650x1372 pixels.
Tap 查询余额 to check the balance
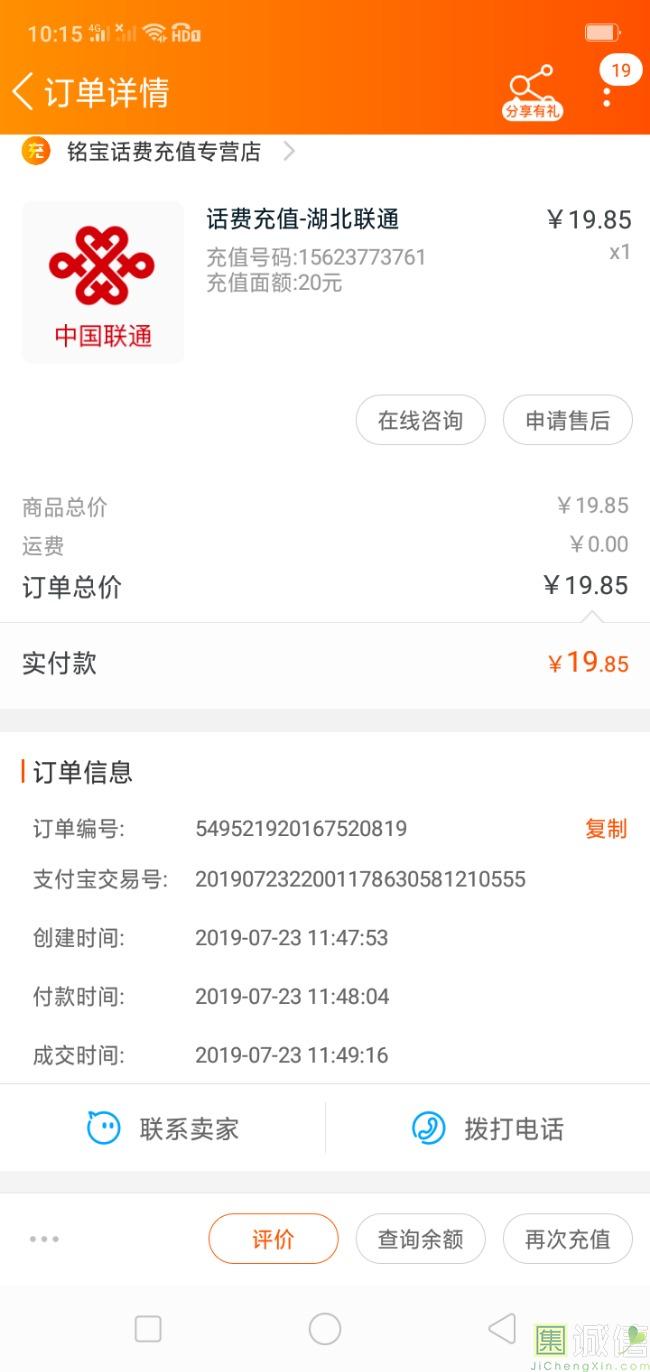[420, 1239]
